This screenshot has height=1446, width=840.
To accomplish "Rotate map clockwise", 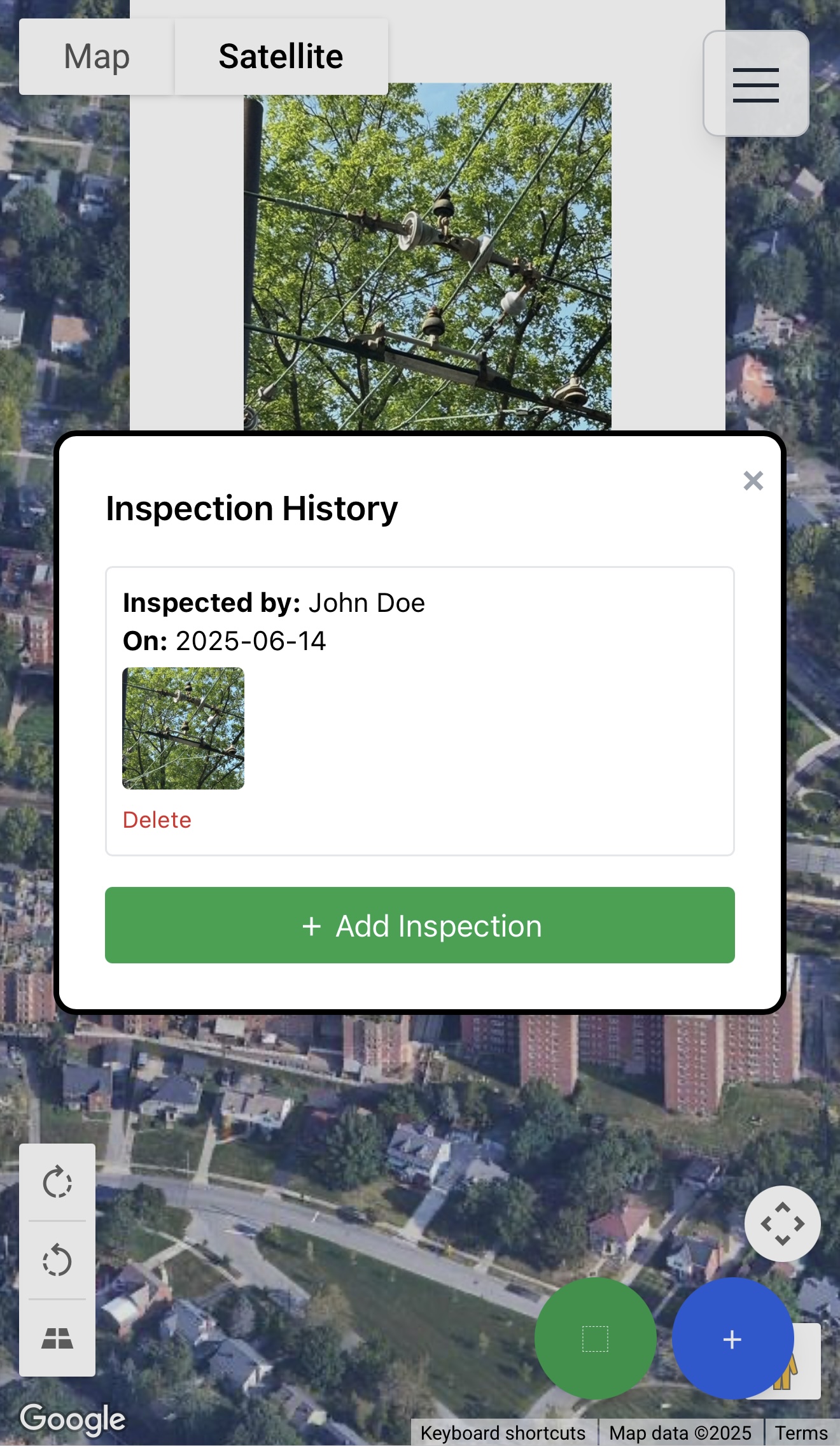I will click(x=57, y=1182).
